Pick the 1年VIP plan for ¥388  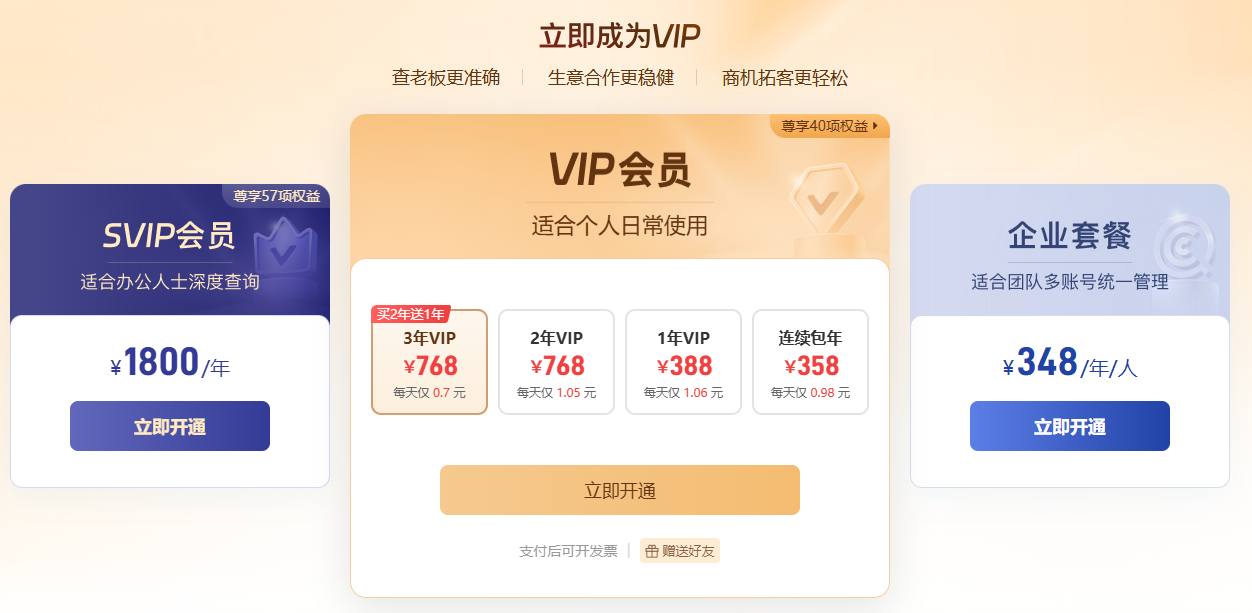pyautogui.click(x=683, y=362)
